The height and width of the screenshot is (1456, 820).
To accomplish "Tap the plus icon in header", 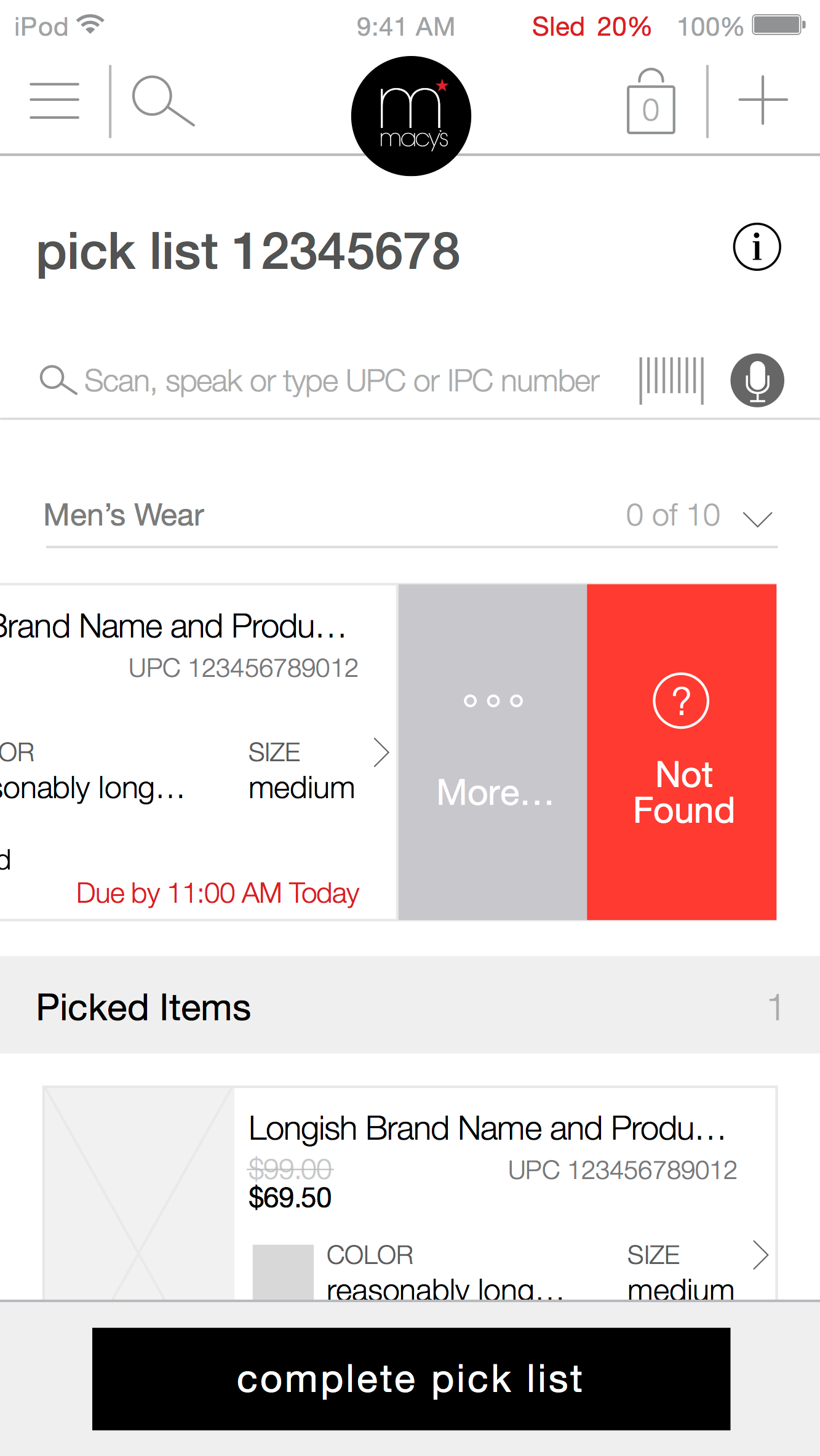I will point(763,100).
